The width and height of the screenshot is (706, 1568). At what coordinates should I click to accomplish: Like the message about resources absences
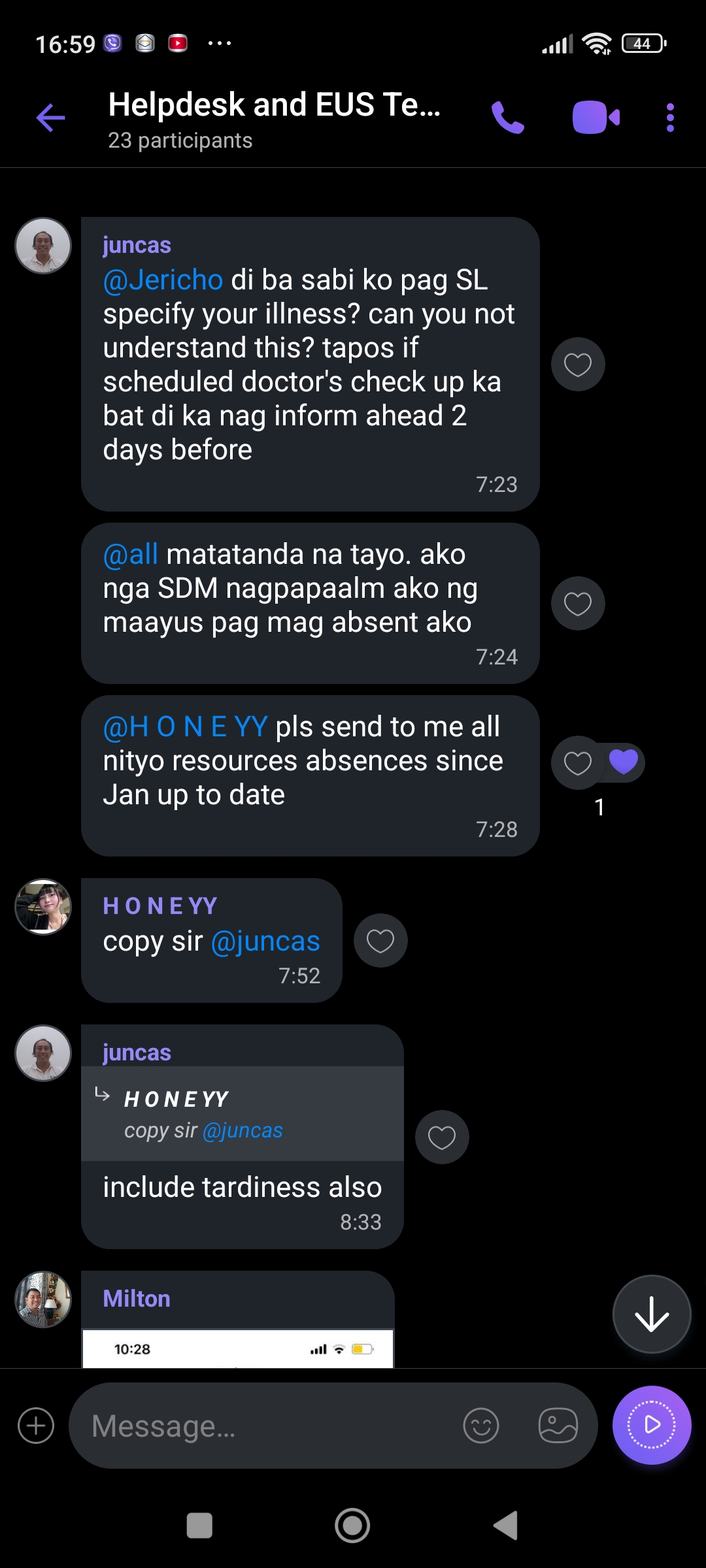578,763
